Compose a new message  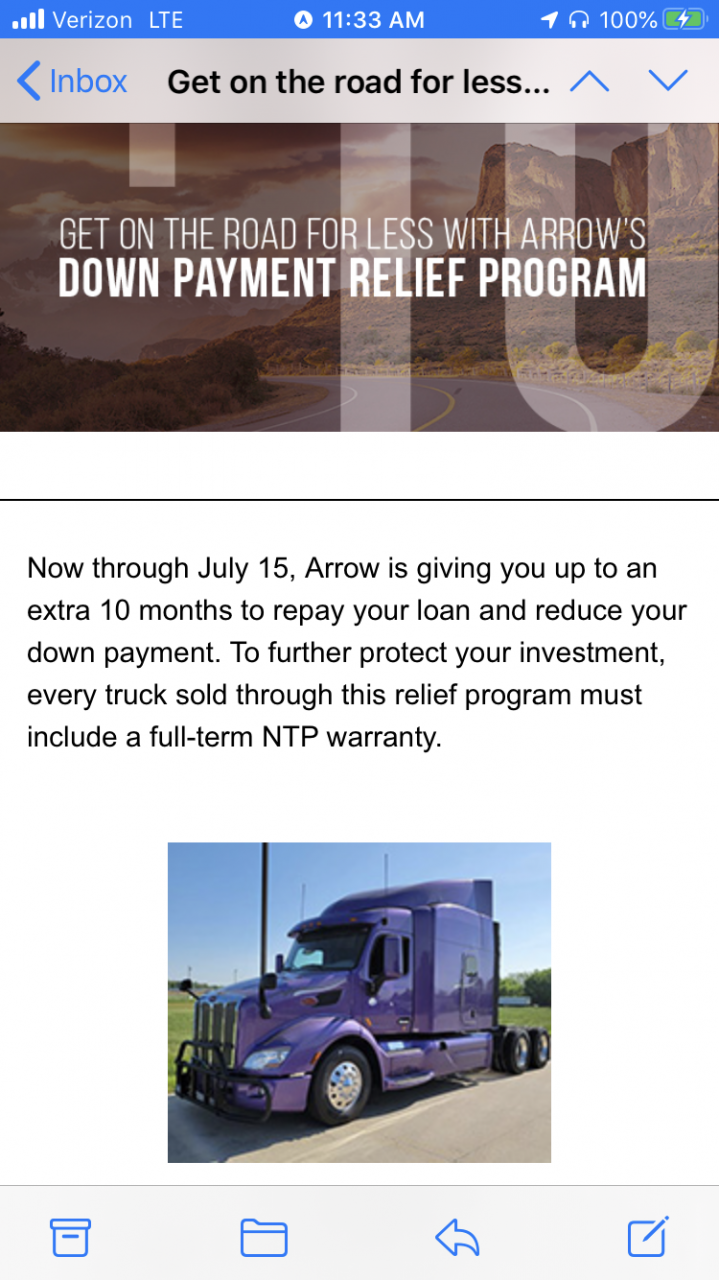click(x=648, y=1237)
